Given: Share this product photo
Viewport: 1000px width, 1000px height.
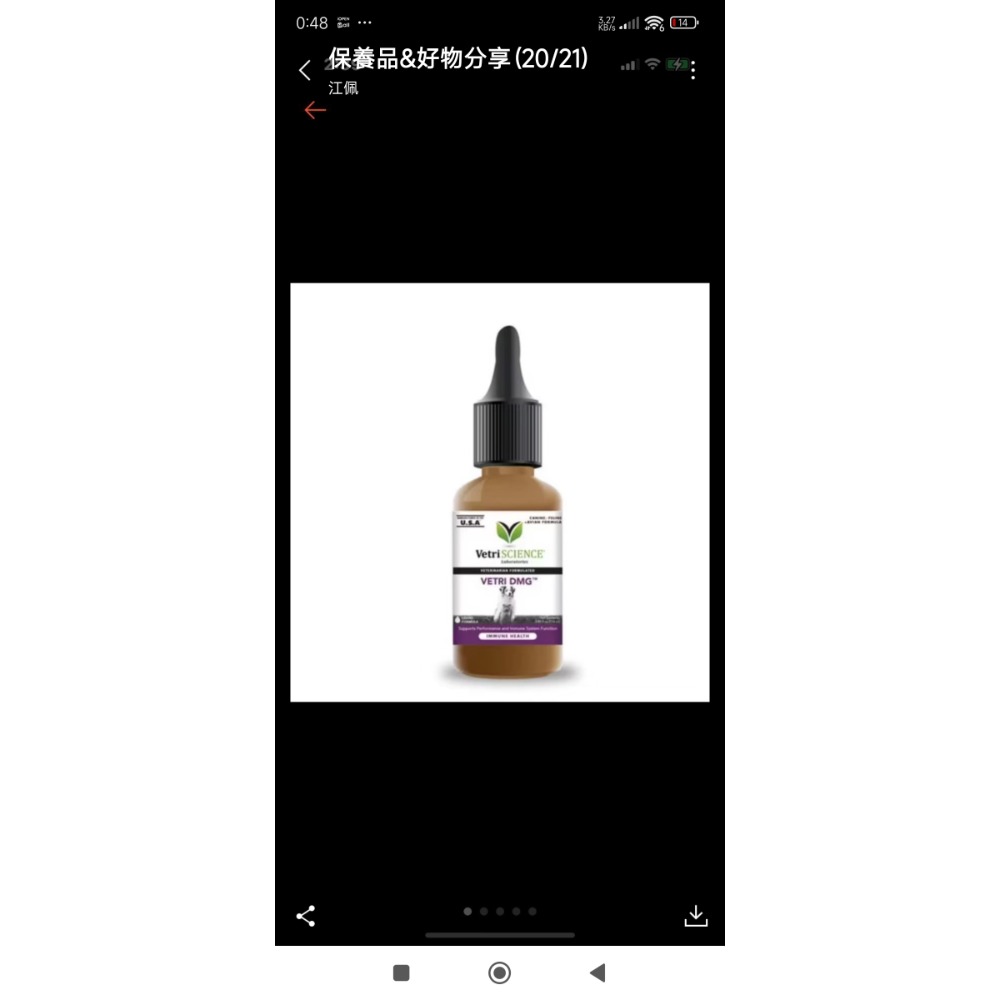Looking at the screenshot, I should click(306, 915).
